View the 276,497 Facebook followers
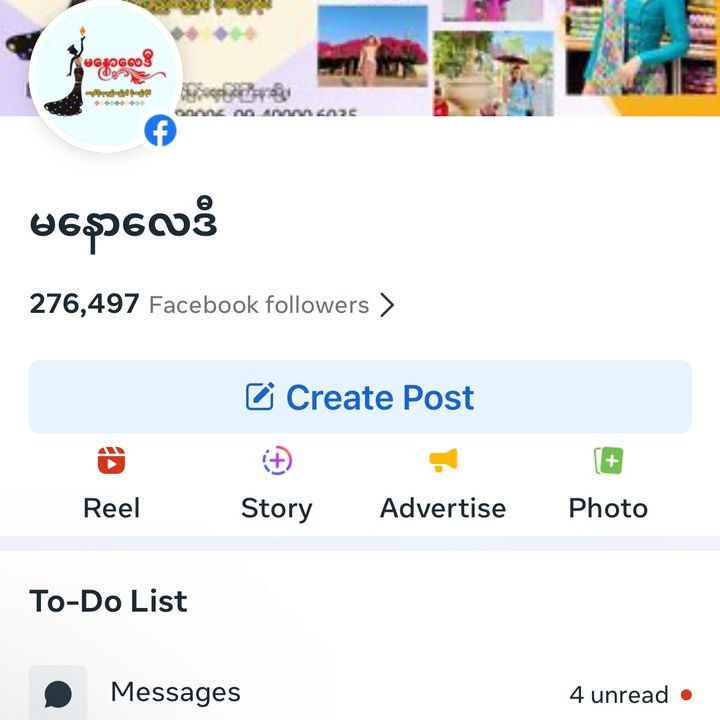 pos(212,305)
